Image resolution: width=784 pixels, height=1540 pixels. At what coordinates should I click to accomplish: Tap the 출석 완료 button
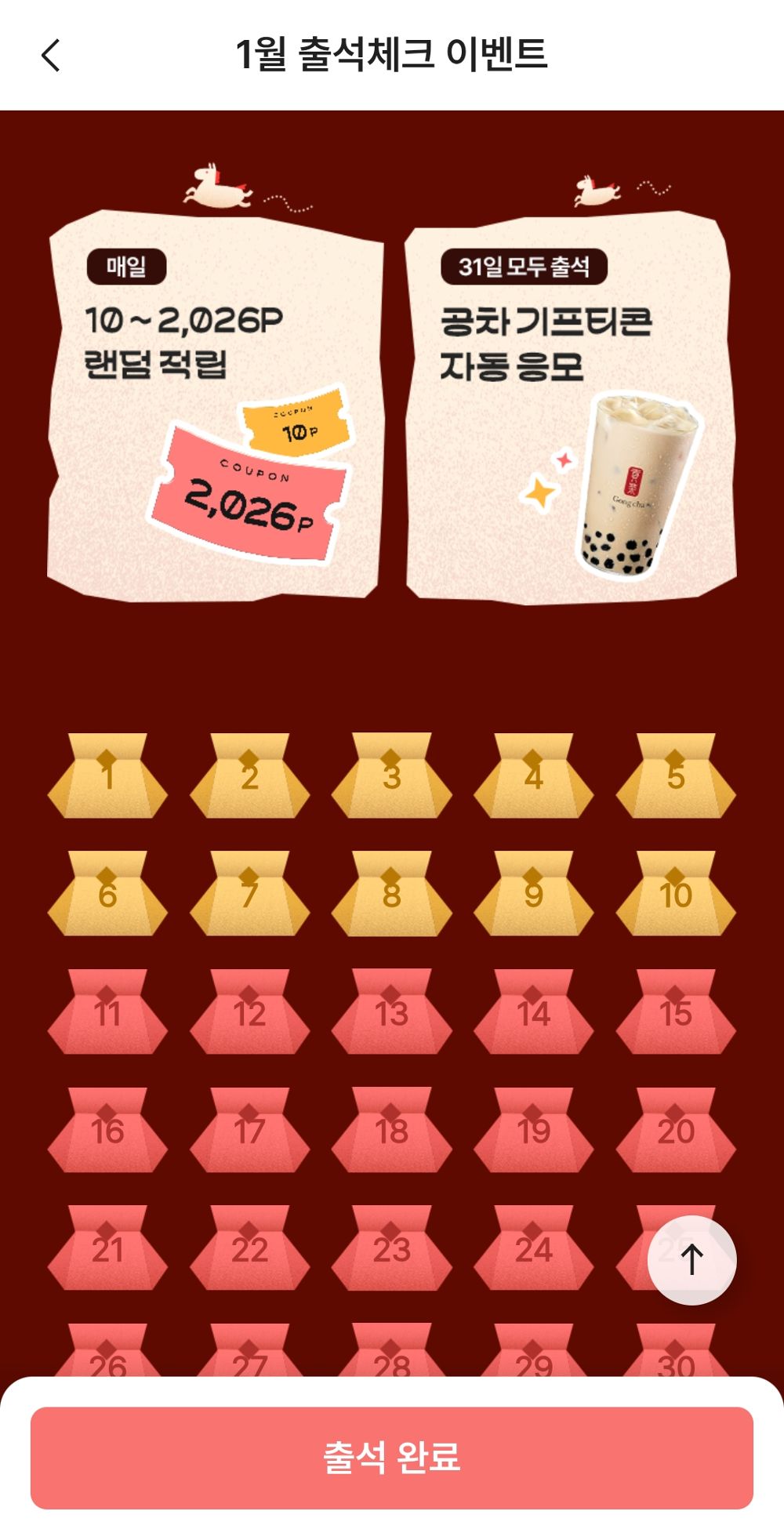[x=392, y=1457]
